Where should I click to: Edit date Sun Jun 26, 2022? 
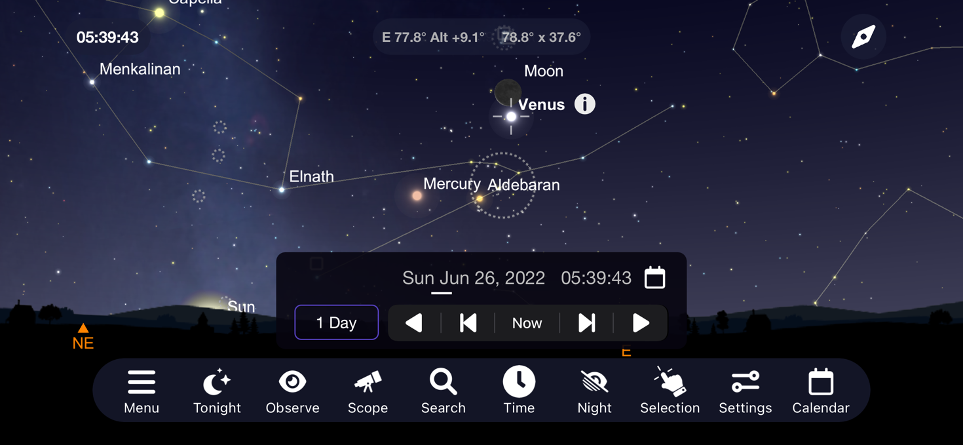(473, 278)
